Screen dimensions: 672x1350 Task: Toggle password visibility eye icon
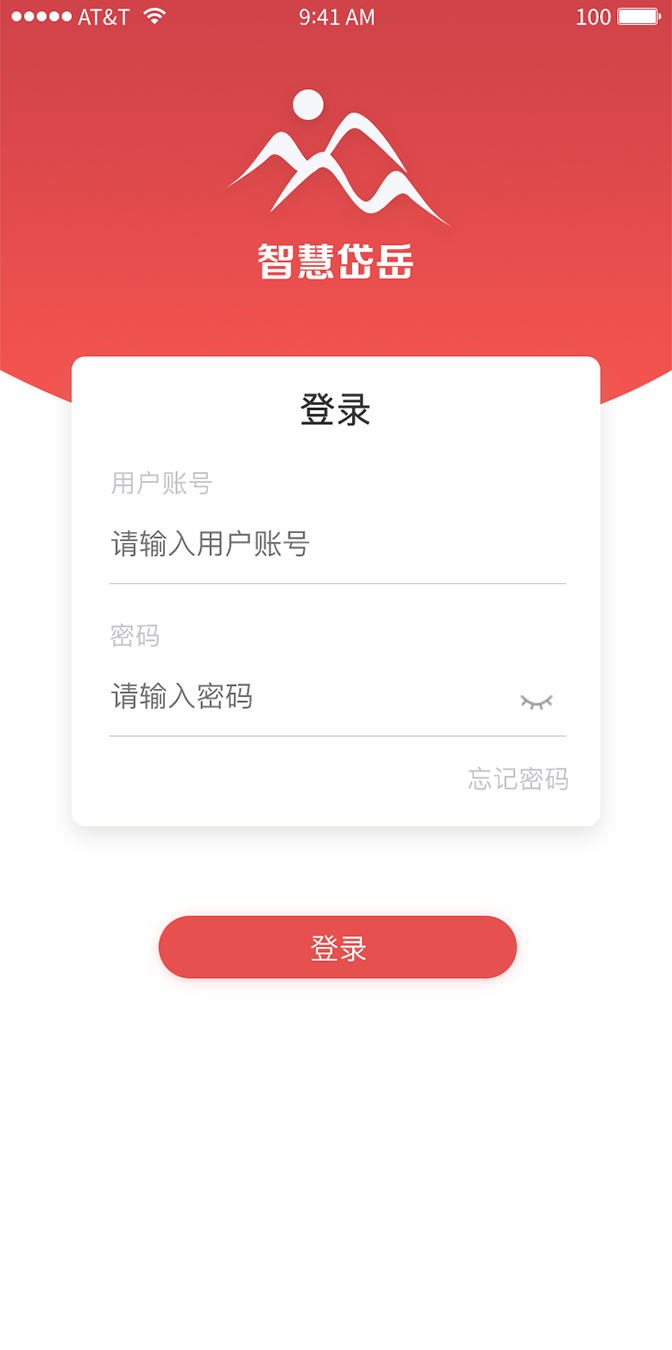pyautogui.click(x=536, y=702)
